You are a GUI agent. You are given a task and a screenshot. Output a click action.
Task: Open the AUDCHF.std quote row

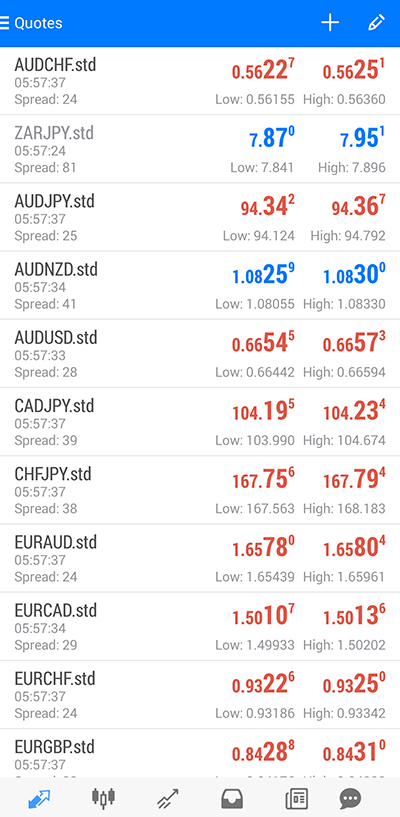(200, 81)
